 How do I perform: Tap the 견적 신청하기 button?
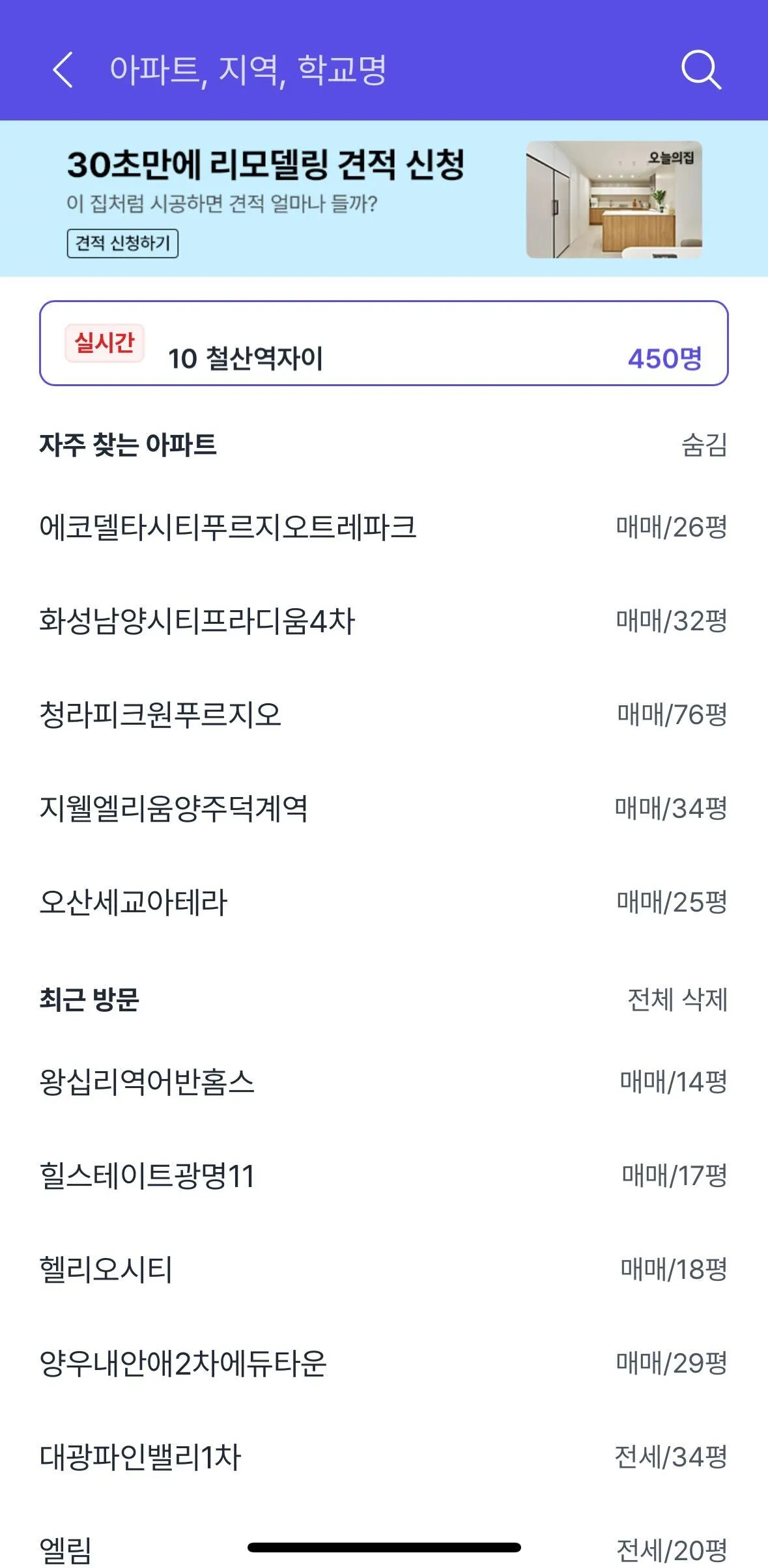(x=122, y=244)
